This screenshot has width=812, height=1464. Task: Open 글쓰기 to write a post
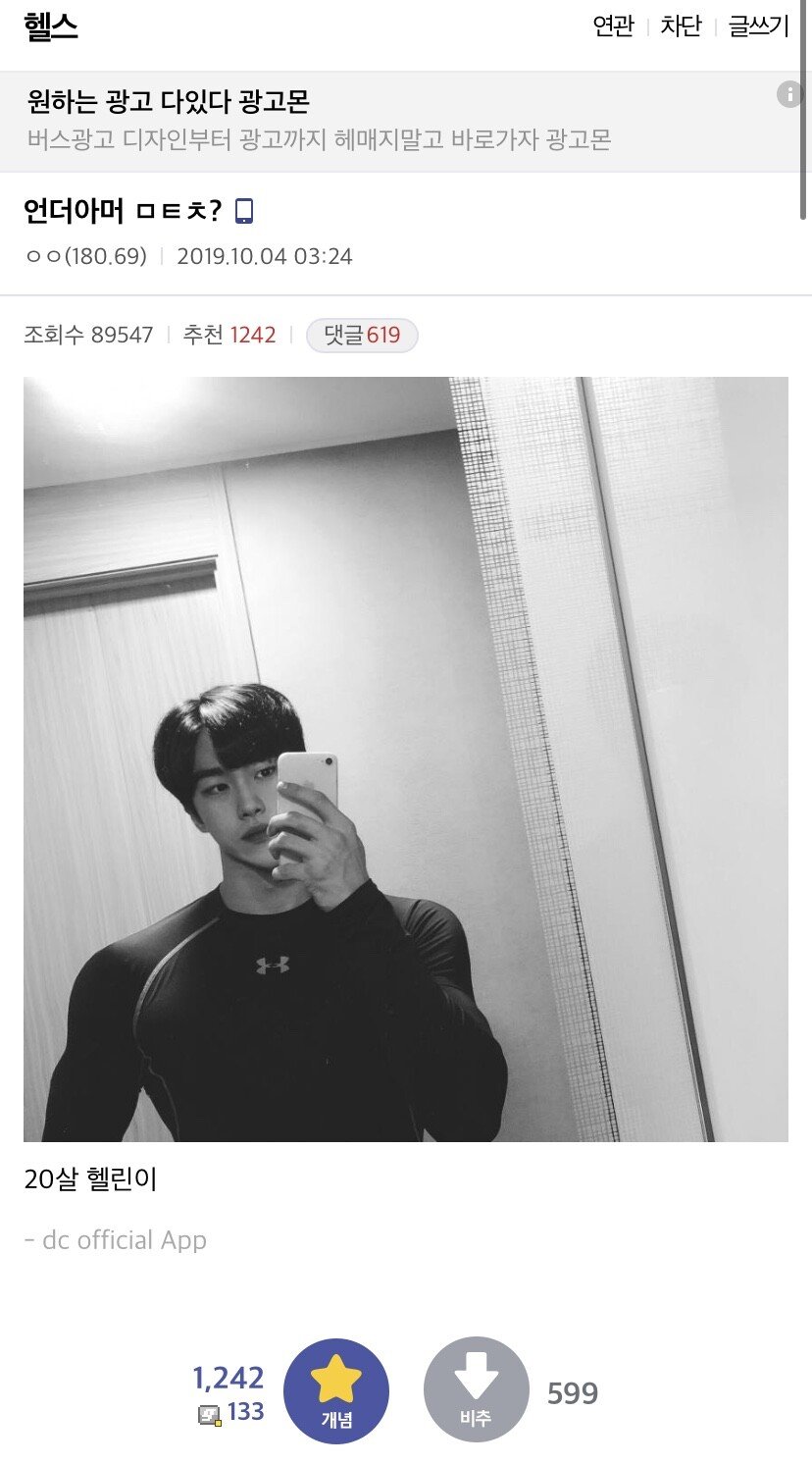tap(758, 26)
